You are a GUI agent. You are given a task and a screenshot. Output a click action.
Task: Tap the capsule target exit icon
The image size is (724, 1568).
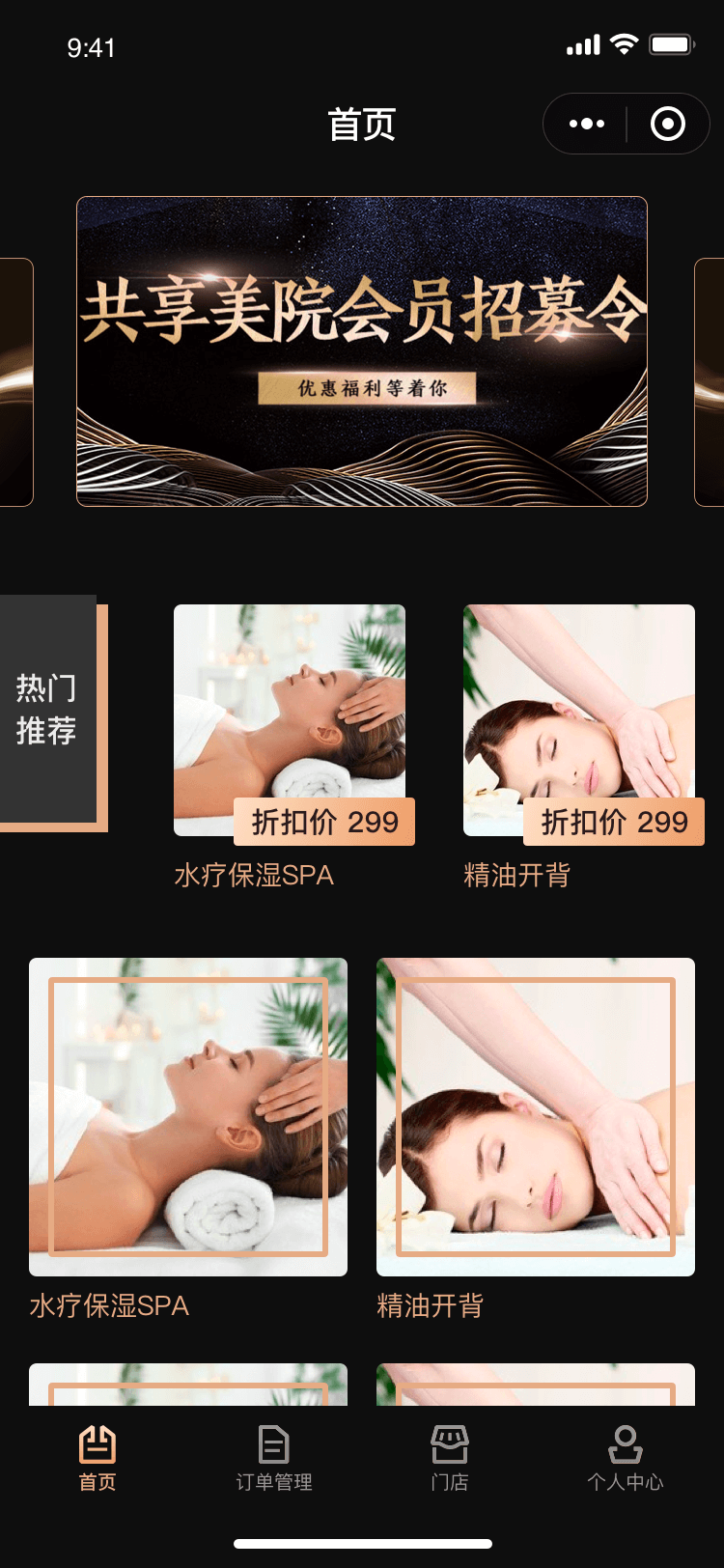click(666, 124)
